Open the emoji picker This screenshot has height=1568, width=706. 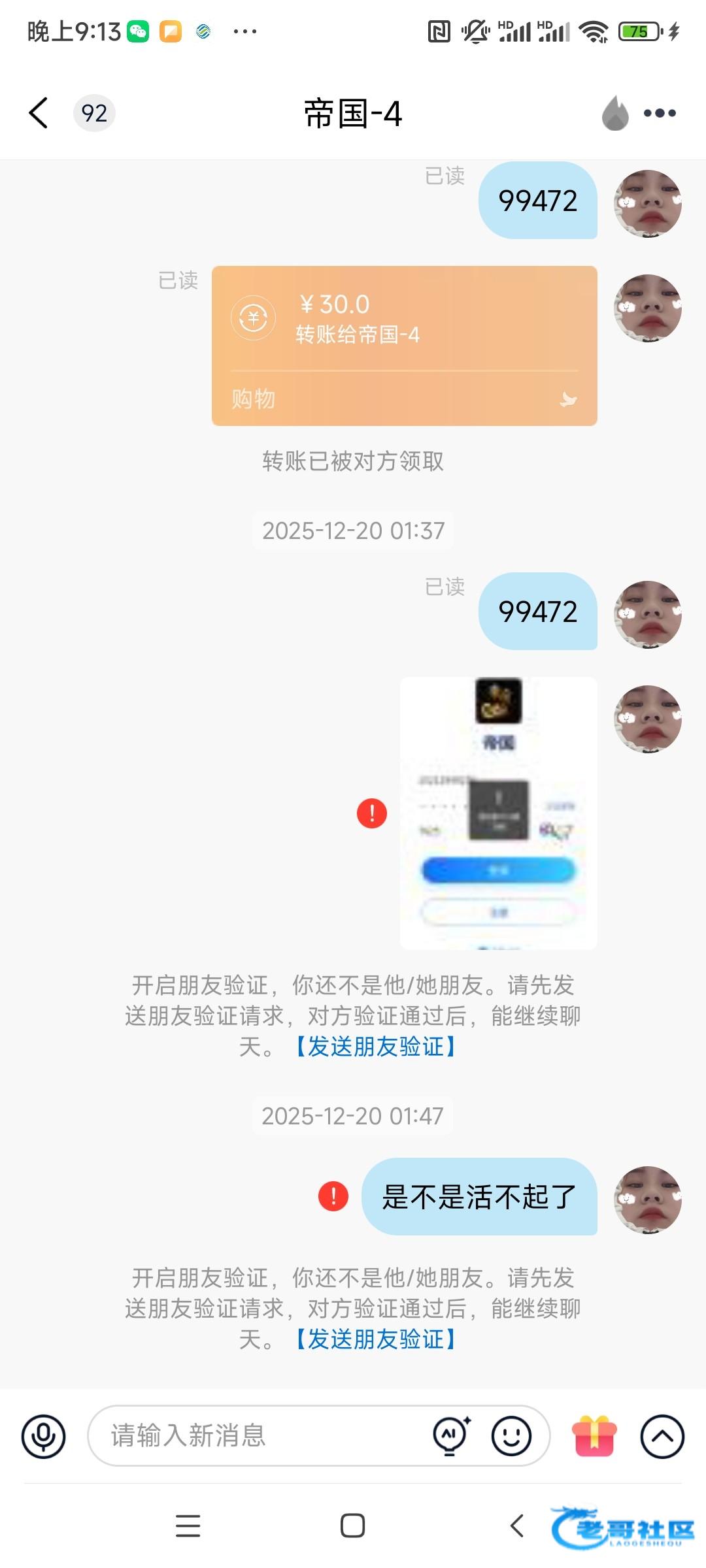(x=511, y=1436)
